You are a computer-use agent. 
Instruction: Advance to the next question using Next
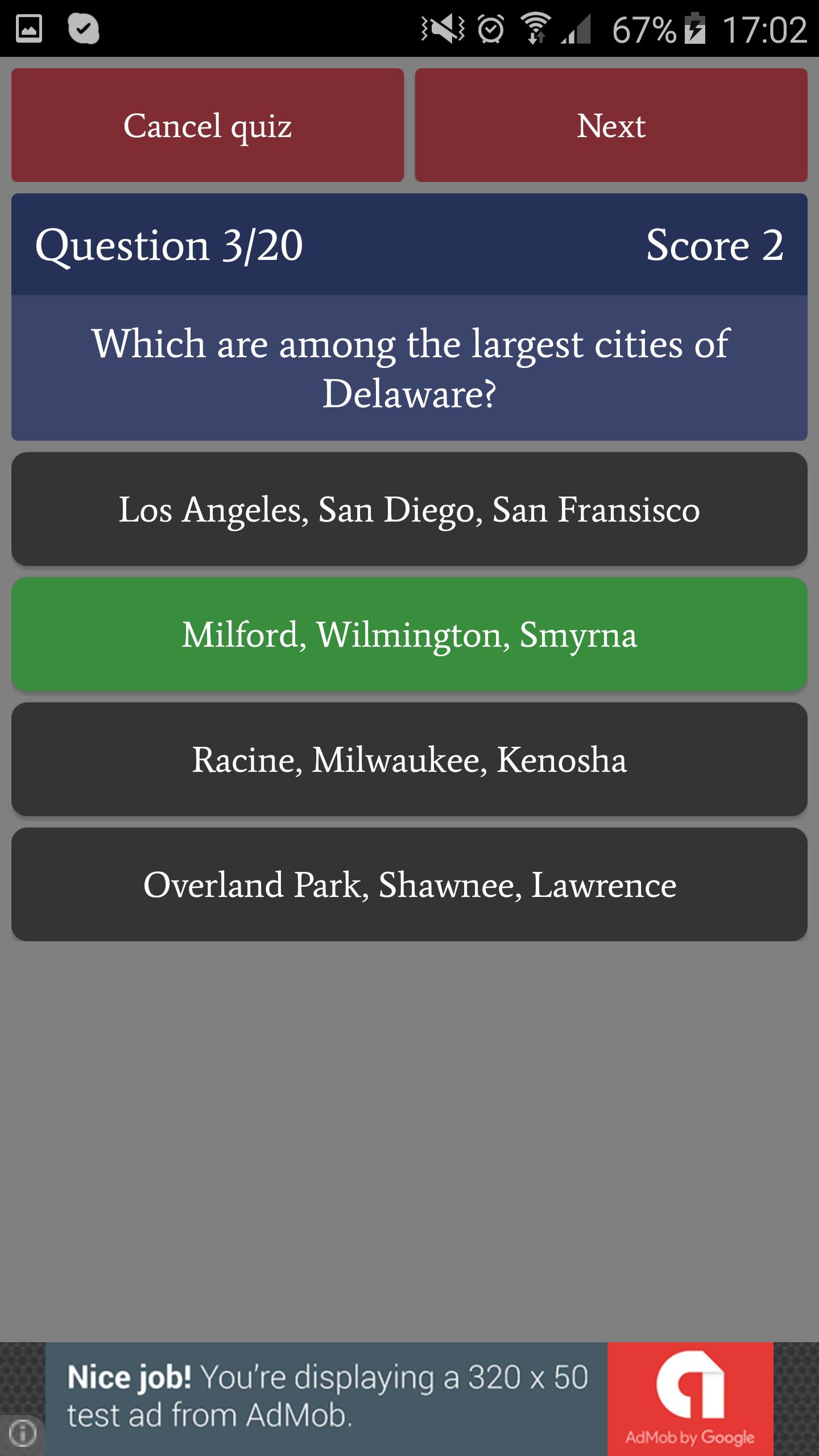[x=610, y=125]
